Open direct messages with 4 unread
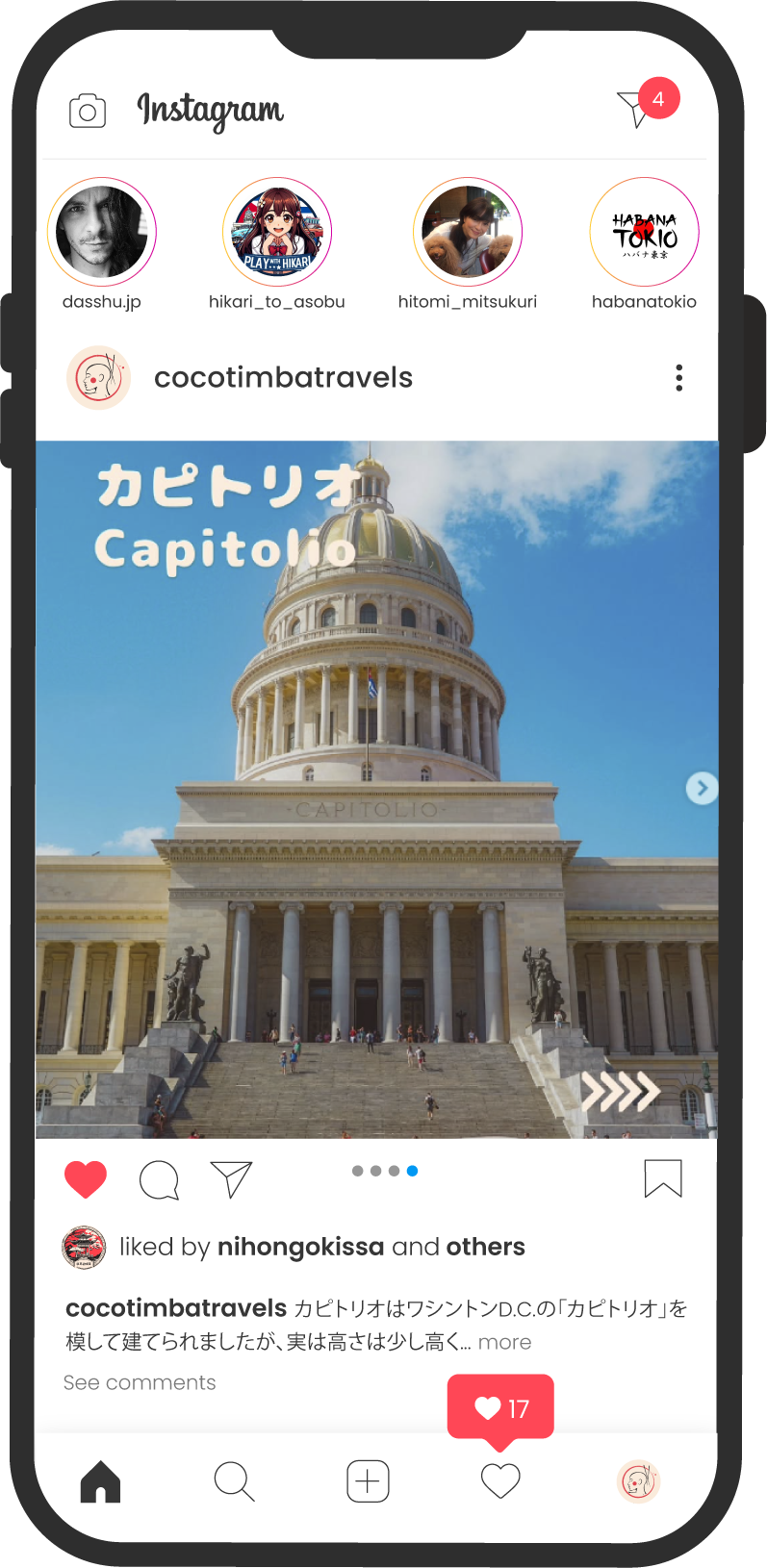This screenshot has width=767, height=1568. [637, 108]
